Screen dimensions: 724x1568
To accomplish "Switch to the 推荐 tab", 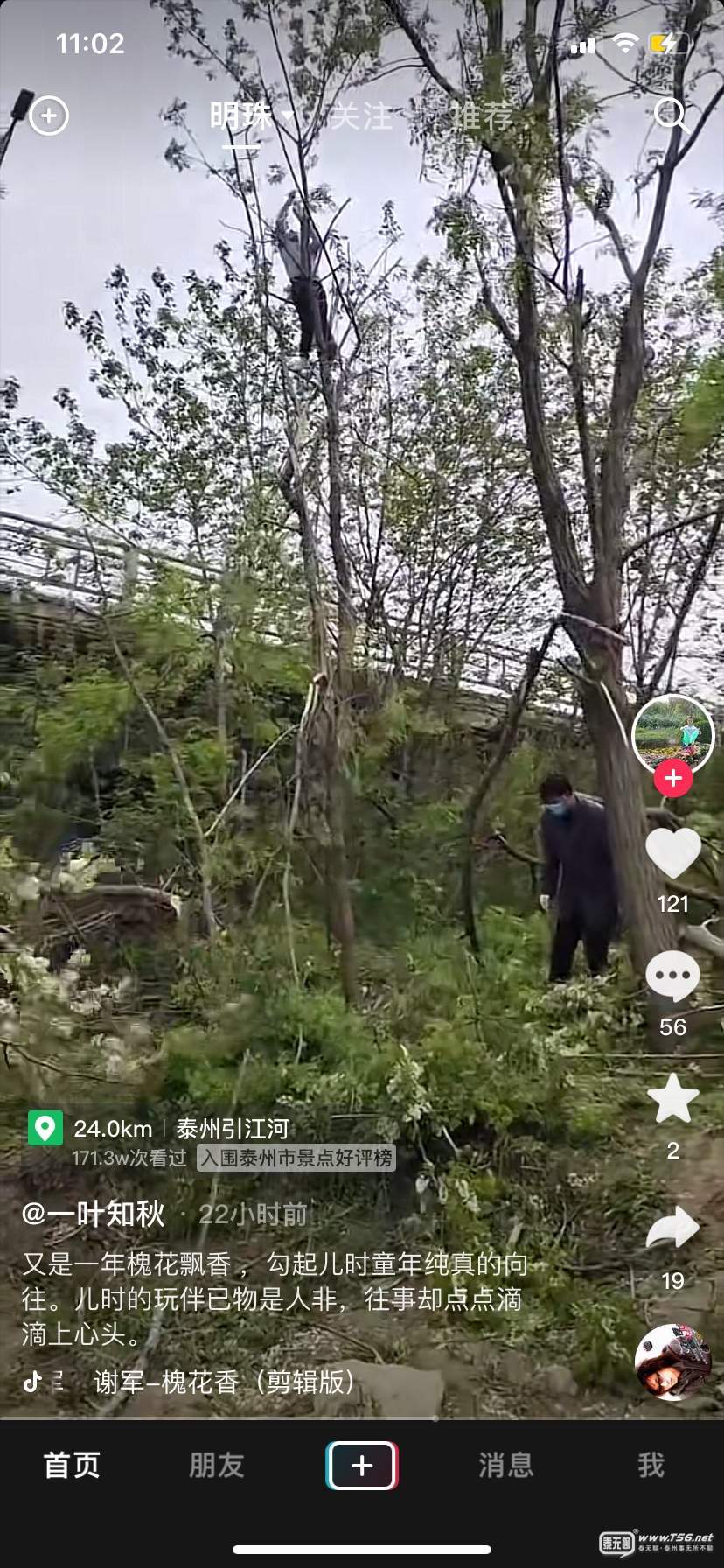I will point(482,115).
